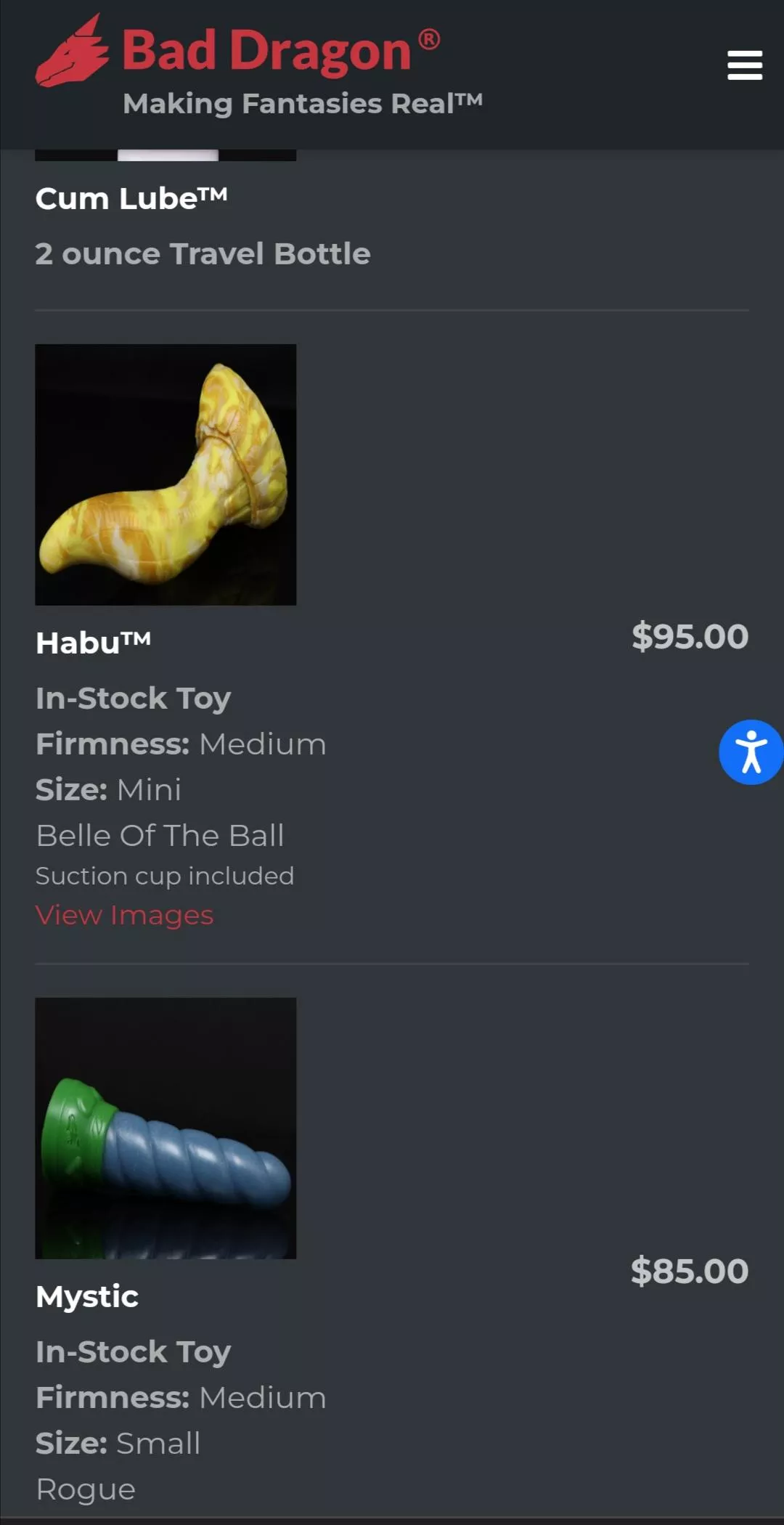Click the Firmness Medium text for Mystic

[x=180, y=1396]
